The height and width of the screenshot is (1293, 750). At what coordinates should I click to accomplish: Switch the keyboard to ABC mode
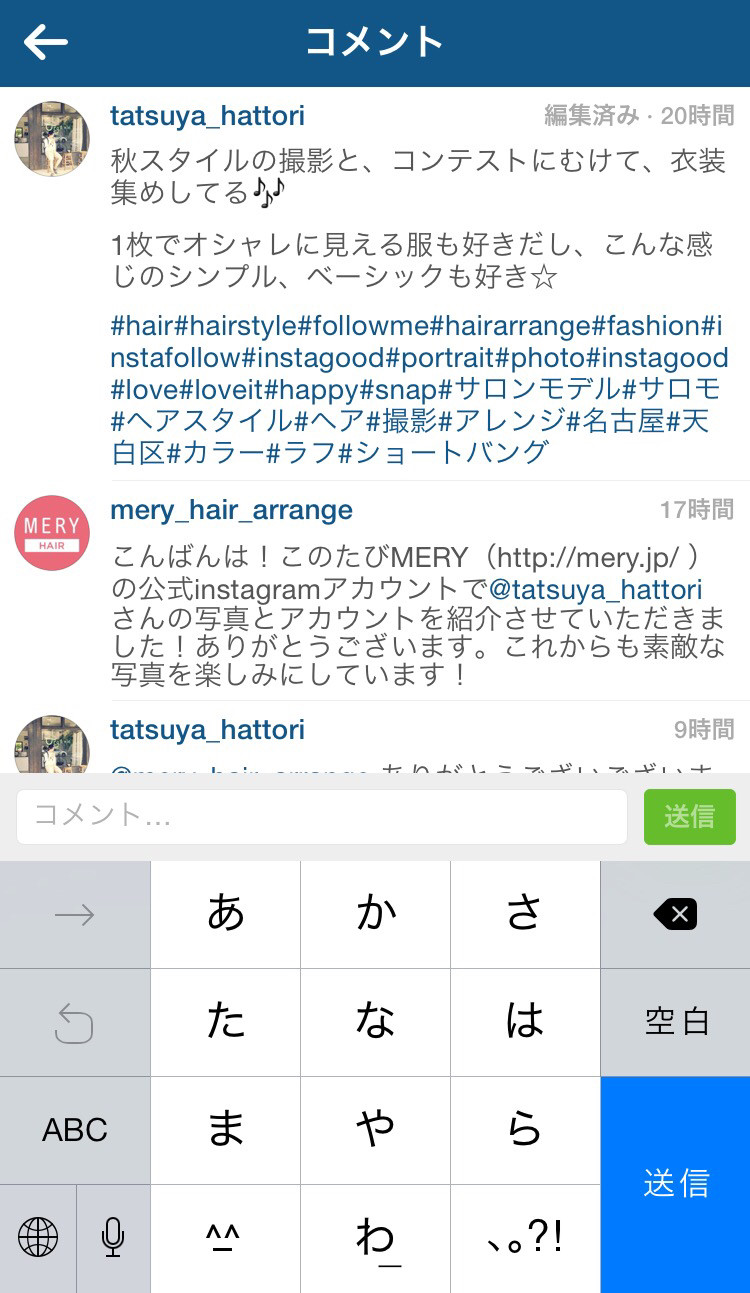point(75,1130)
